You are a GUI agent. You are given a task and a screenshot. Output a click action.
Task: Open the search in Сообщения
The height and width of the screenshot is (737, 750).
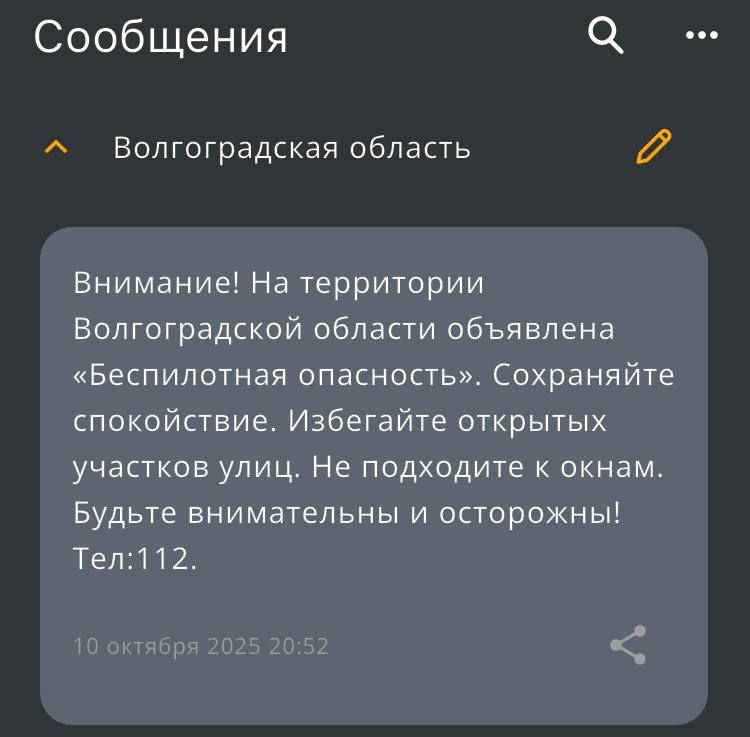click(x=606, y=37)
